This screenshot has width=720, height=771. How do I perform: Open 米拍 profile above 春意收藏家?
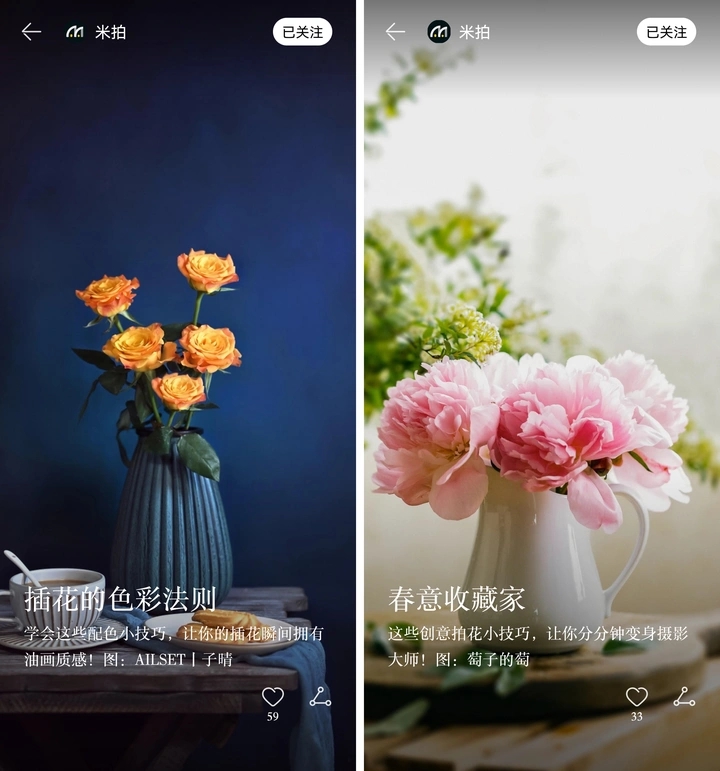[x=459, y=32]
